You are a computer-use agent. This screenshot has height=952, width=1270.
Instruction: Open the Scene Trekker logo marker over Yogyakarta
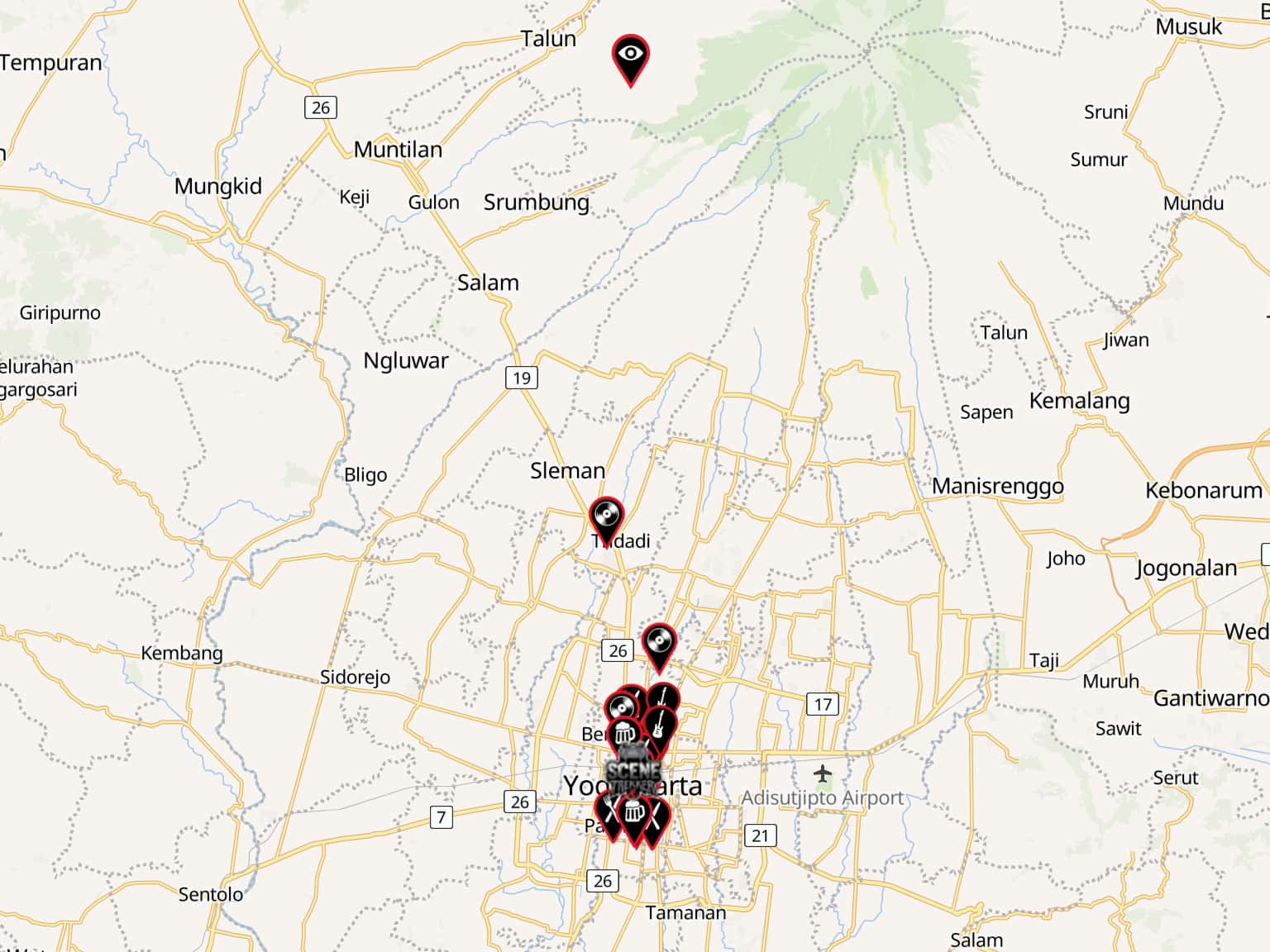pos(633,770)
